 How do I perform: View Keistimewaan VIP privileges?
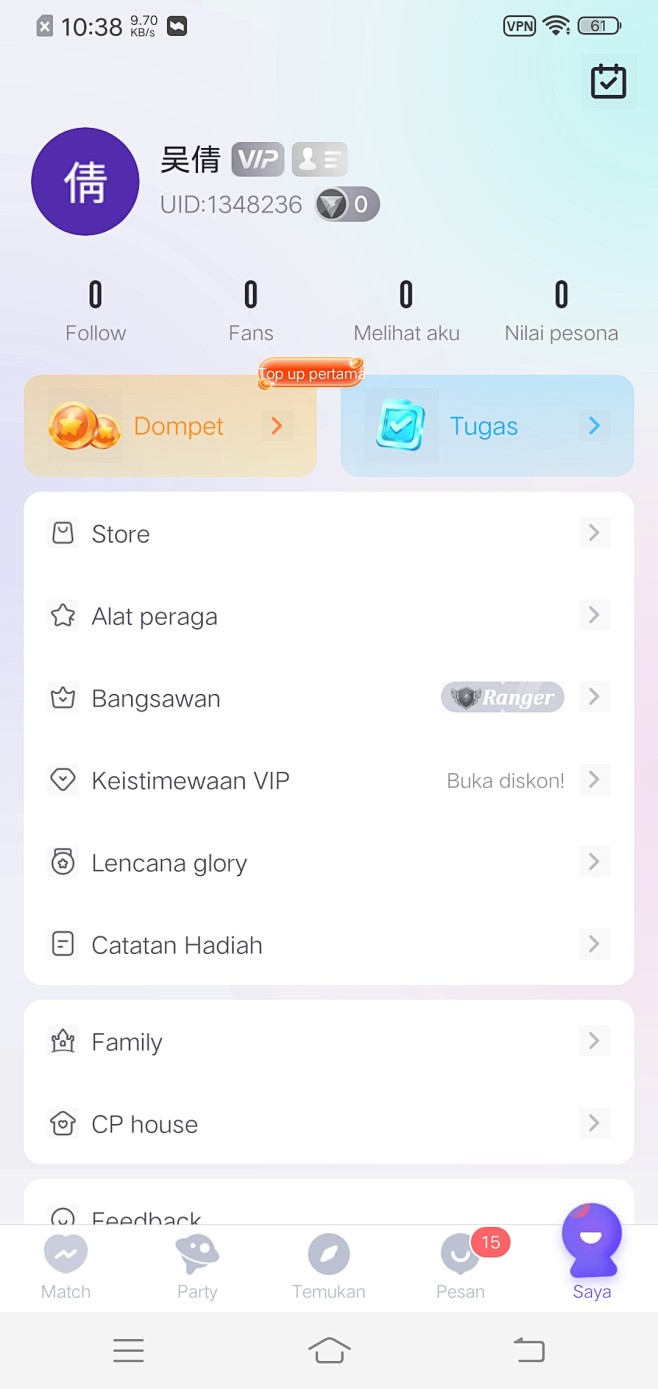click(328, 780)
